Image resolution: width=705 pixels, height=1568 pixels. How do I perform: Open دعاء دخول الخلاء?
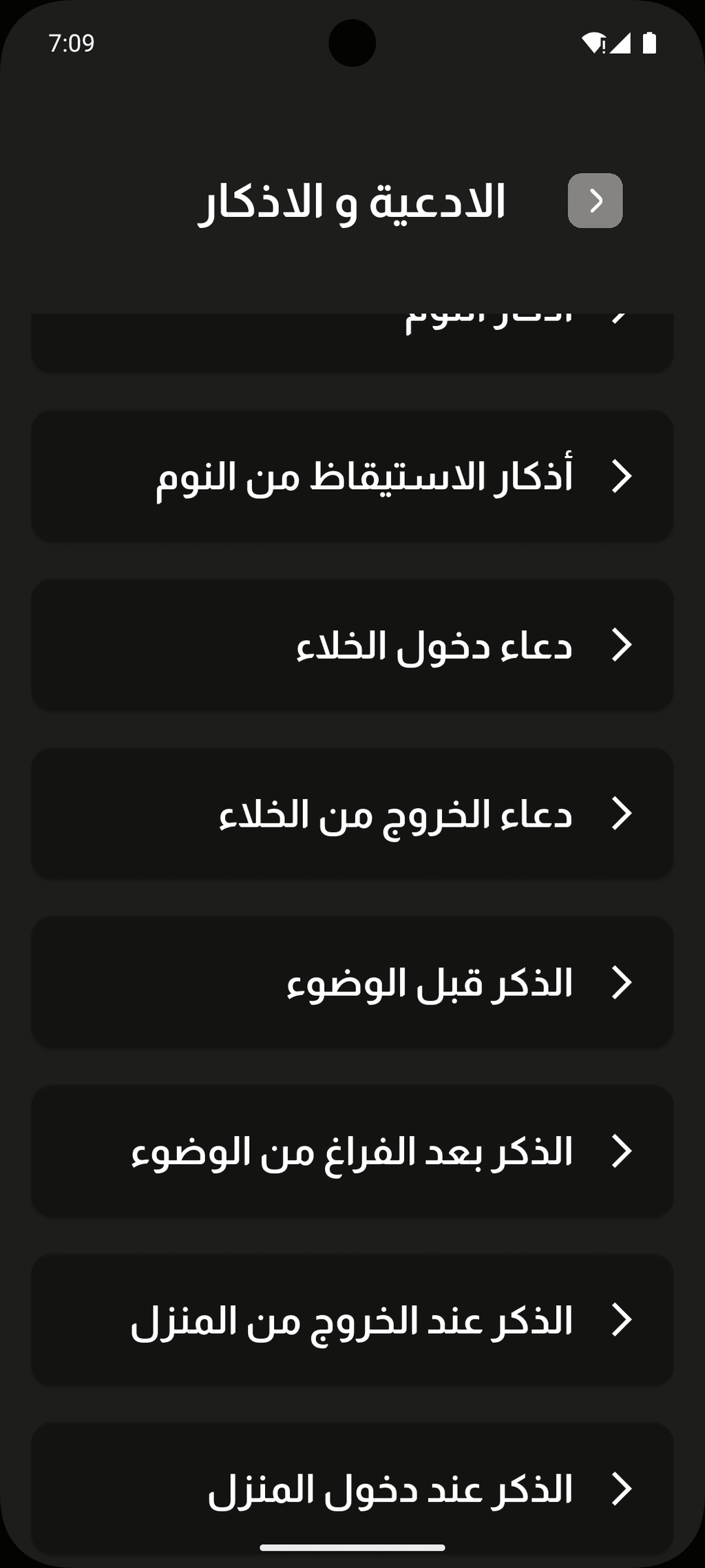352,645
